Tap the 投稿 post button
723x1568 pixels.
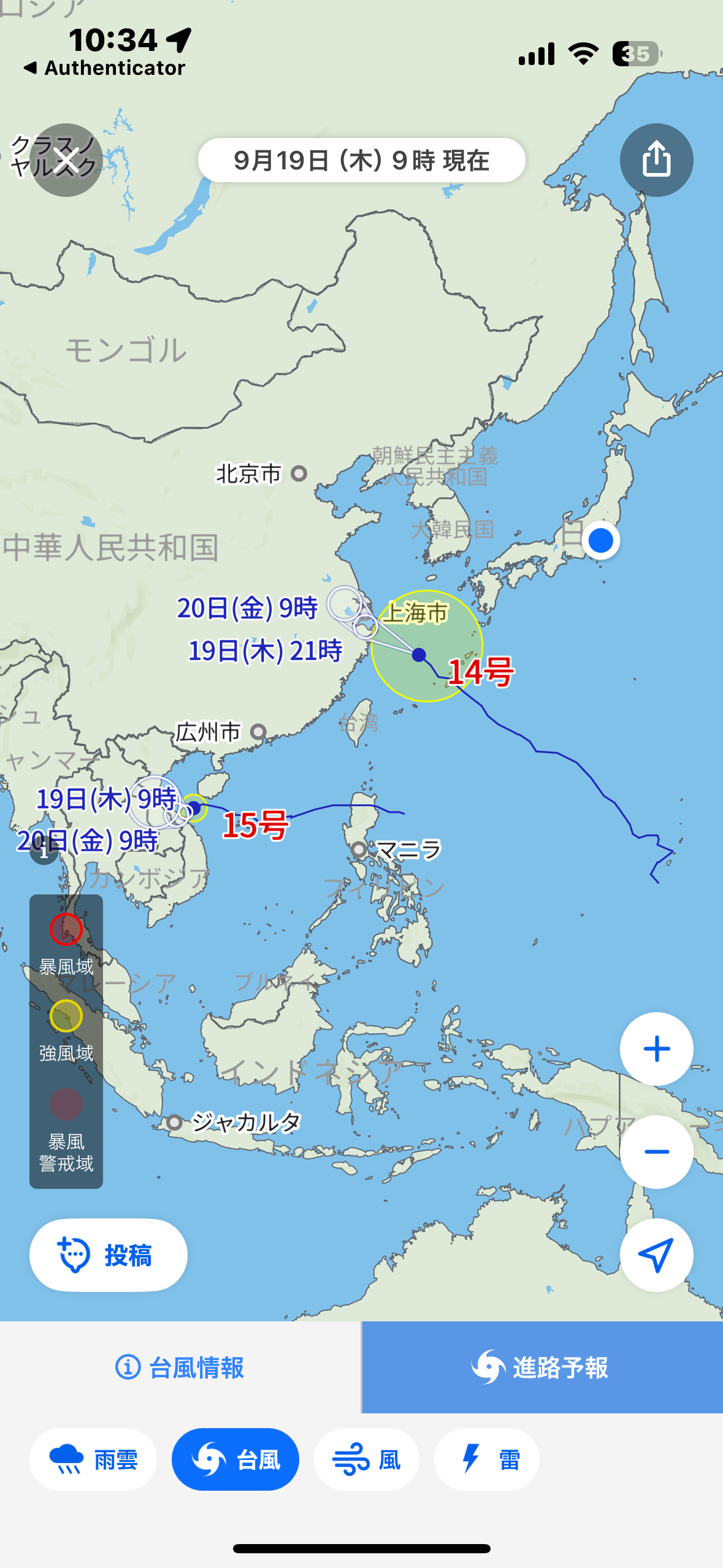pyautogui.click(x=109, y=1255)
